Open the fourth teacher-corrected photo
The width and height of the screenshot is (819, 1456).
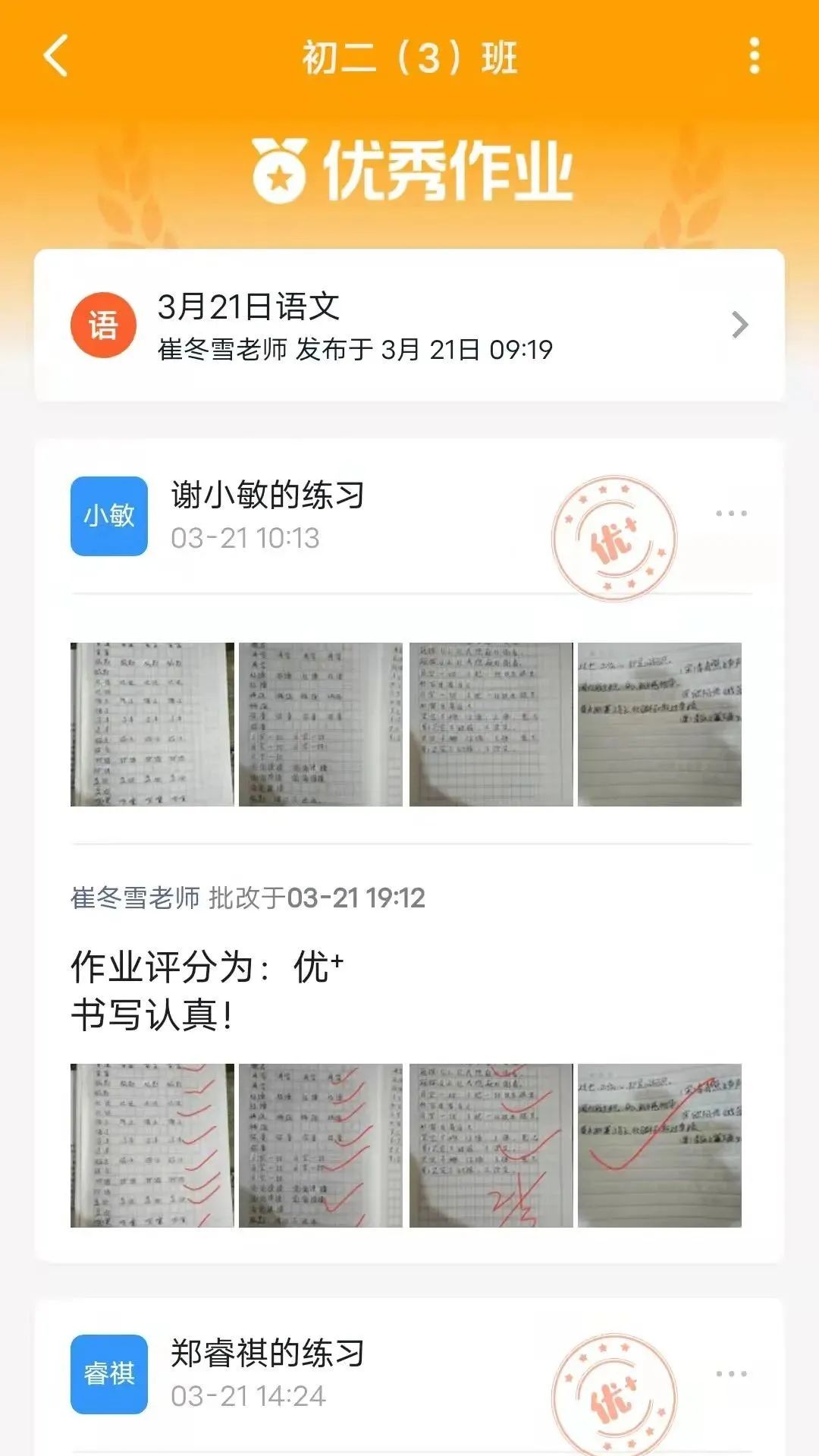660,1145
